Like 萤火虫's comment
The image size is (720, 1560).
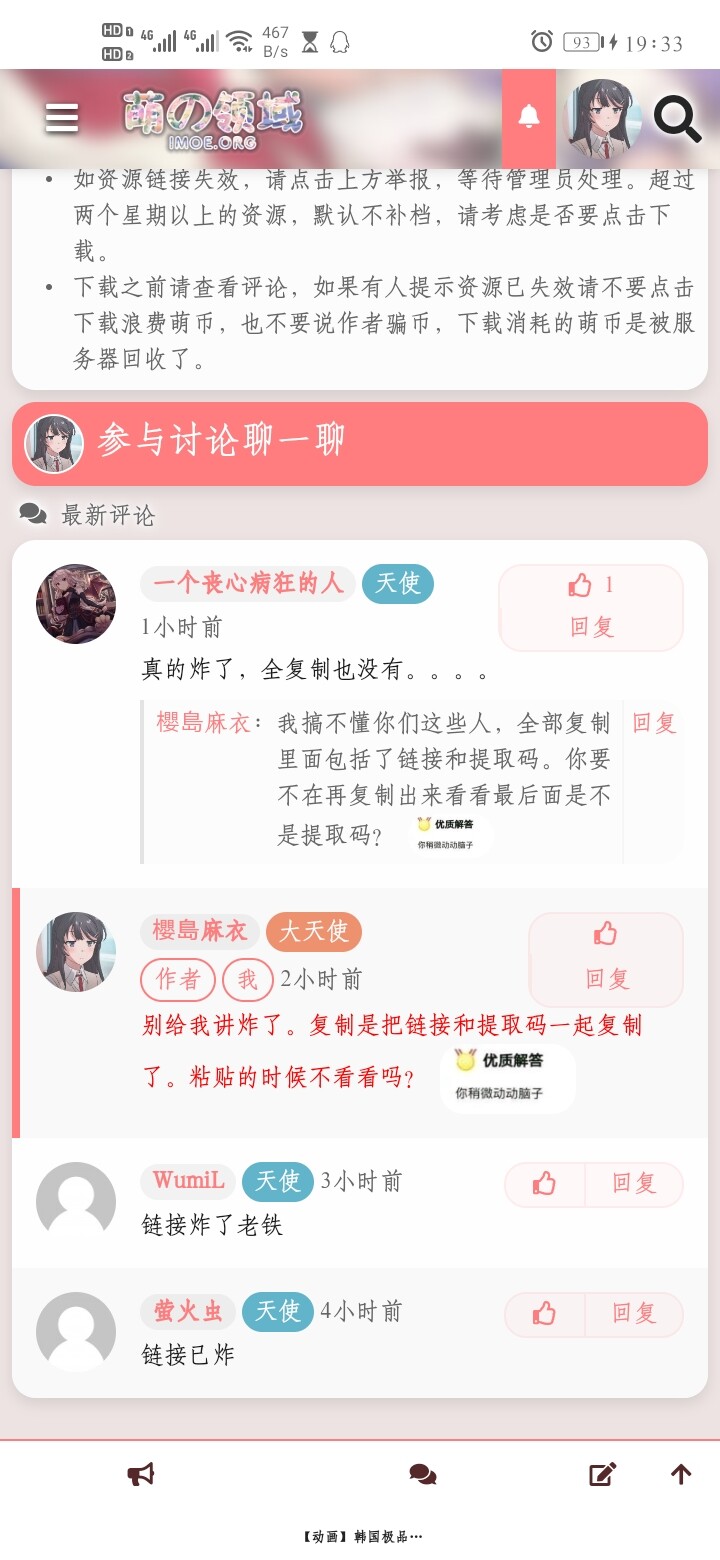(x=544, y=1313)
